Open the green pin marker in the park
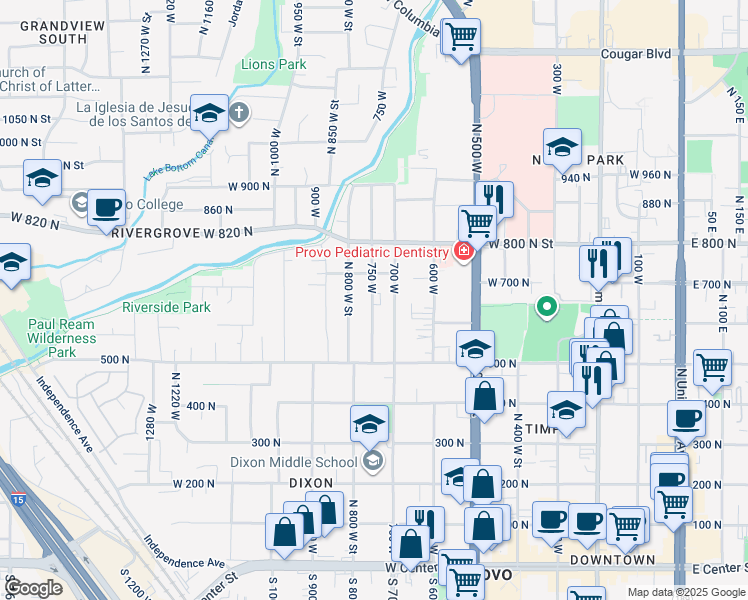The height and width of the screenshot is (600, 748). [546, 306]
